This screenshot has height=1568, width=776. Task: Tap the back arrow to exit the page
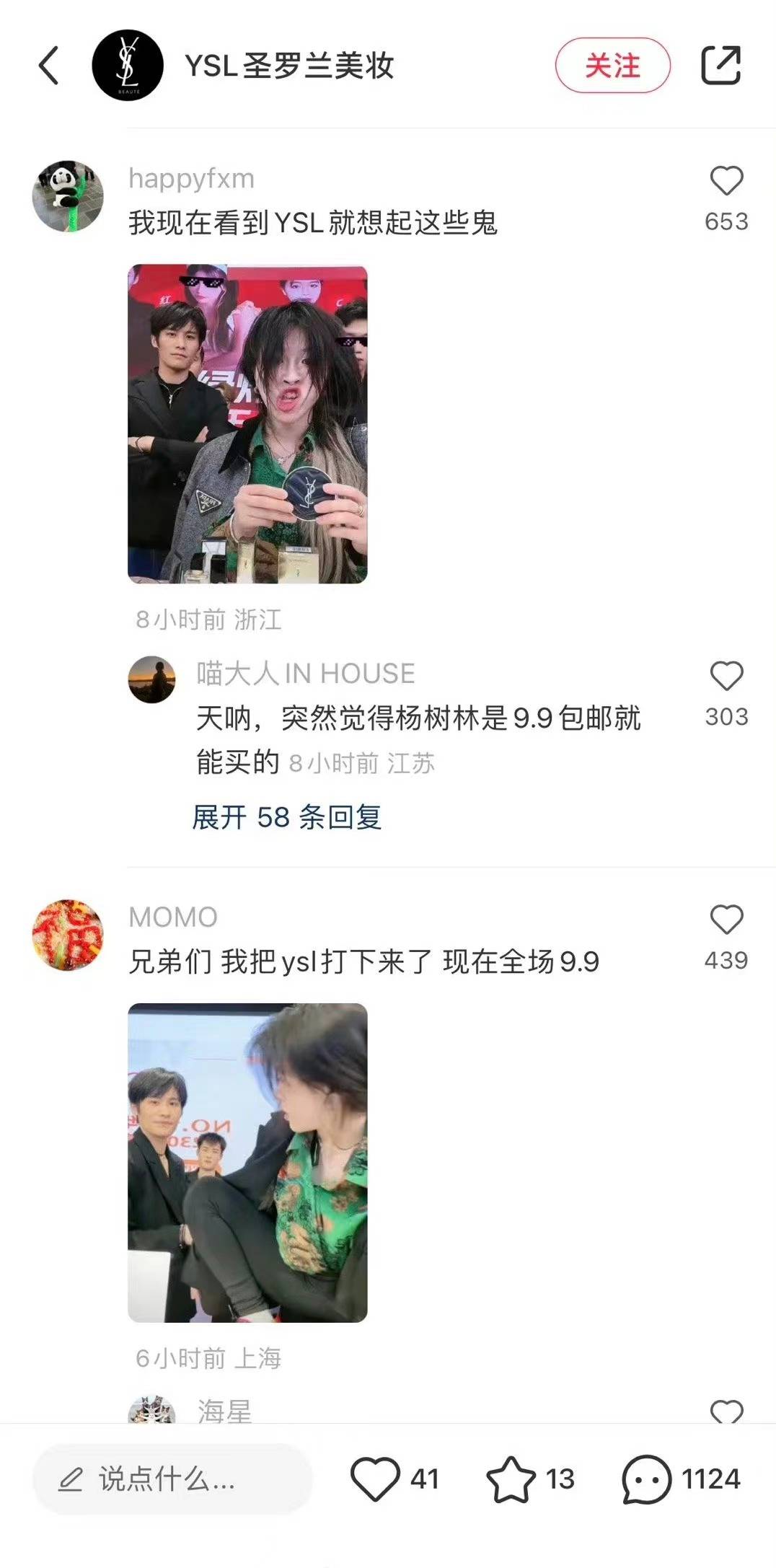(x=48, y=65)
